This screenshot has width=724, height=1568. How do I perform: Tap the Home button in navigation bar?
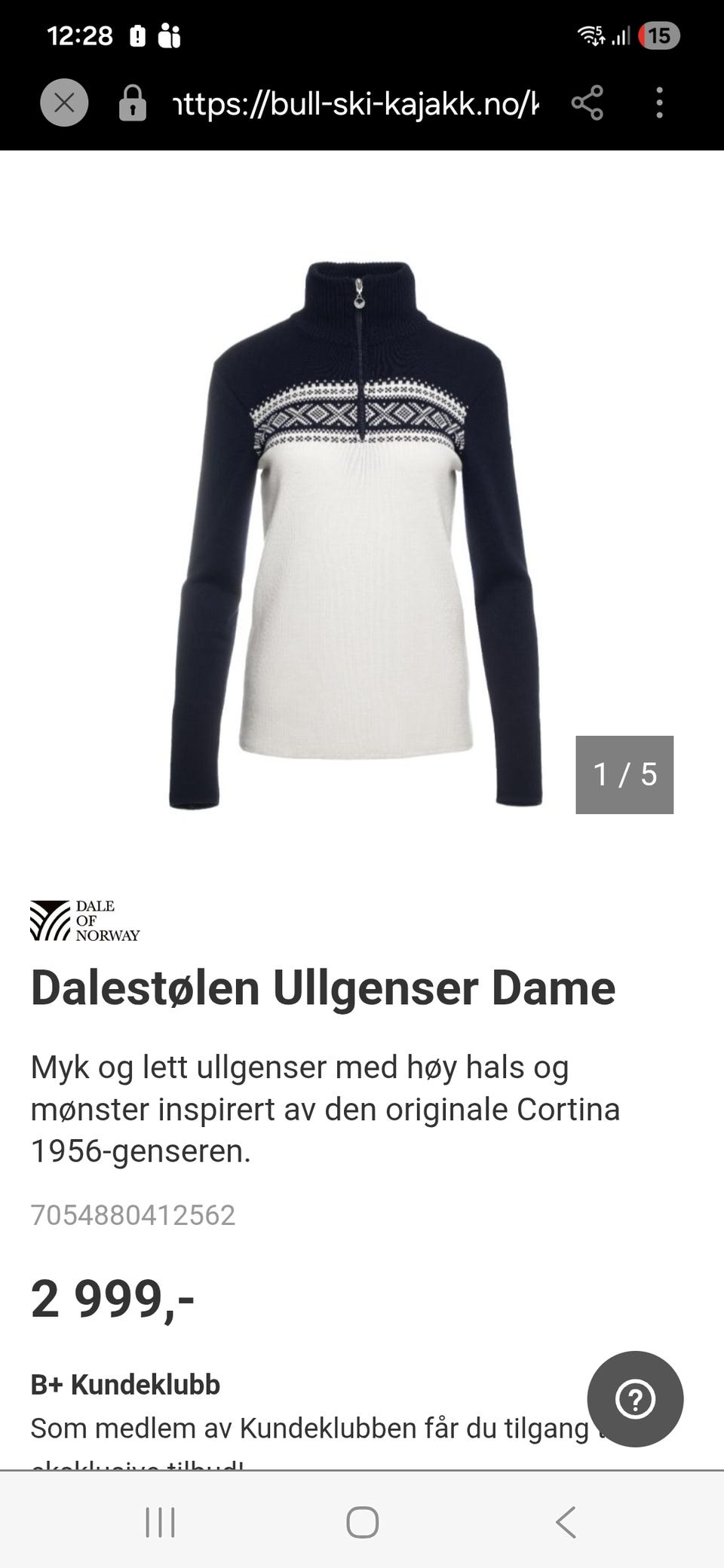coord(362,1522)
